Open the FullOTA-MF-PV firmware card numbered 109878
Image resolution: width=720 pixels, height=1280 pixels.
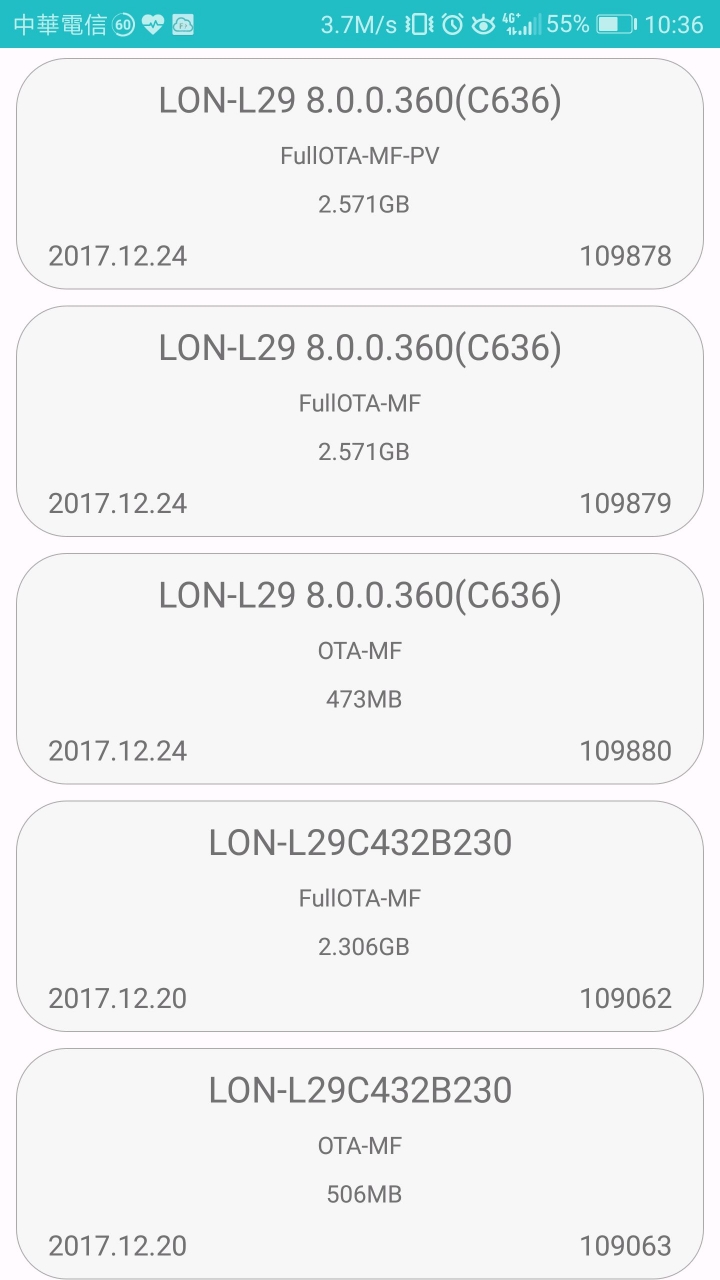(360, 174)
